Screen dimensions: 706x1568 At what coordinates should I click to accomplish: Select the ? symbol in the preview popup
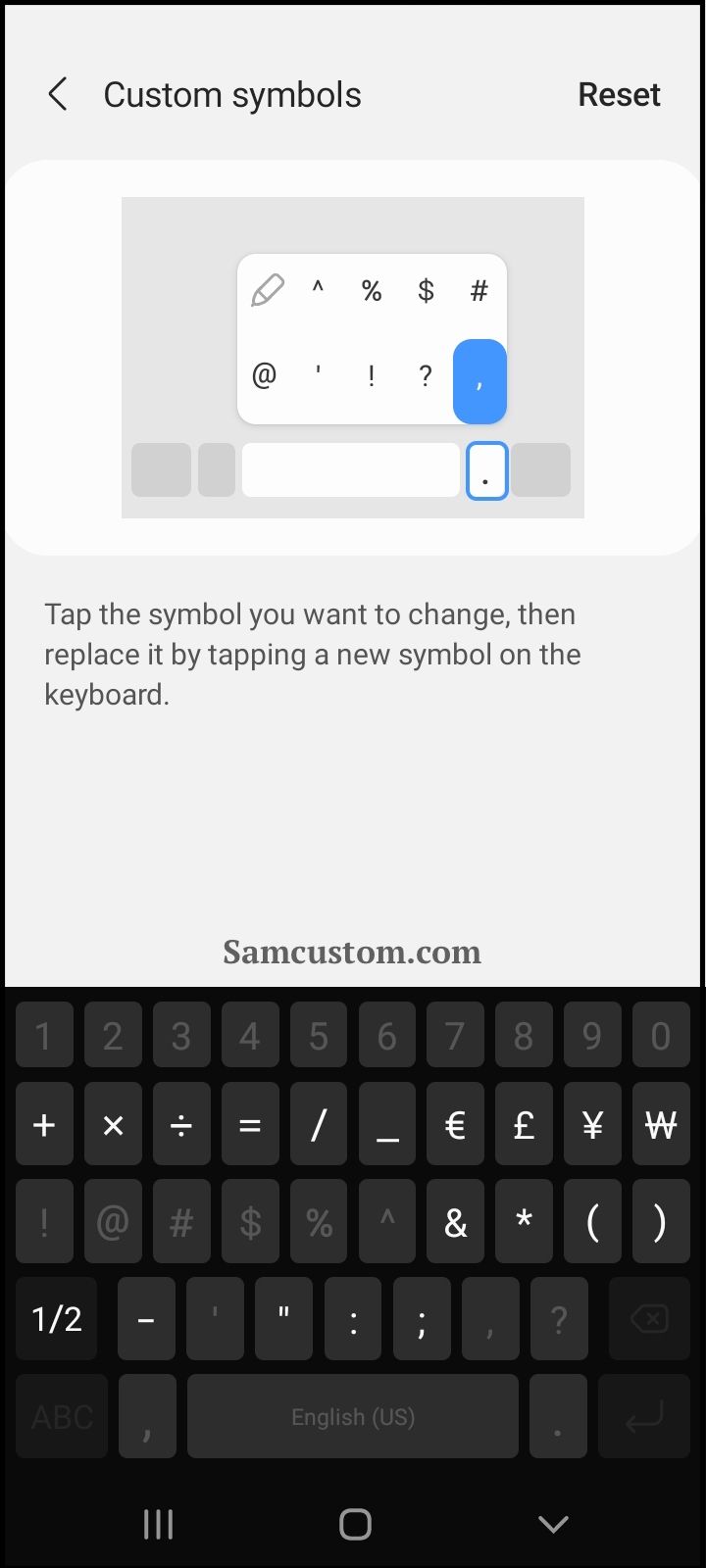(x=426, y=375)
